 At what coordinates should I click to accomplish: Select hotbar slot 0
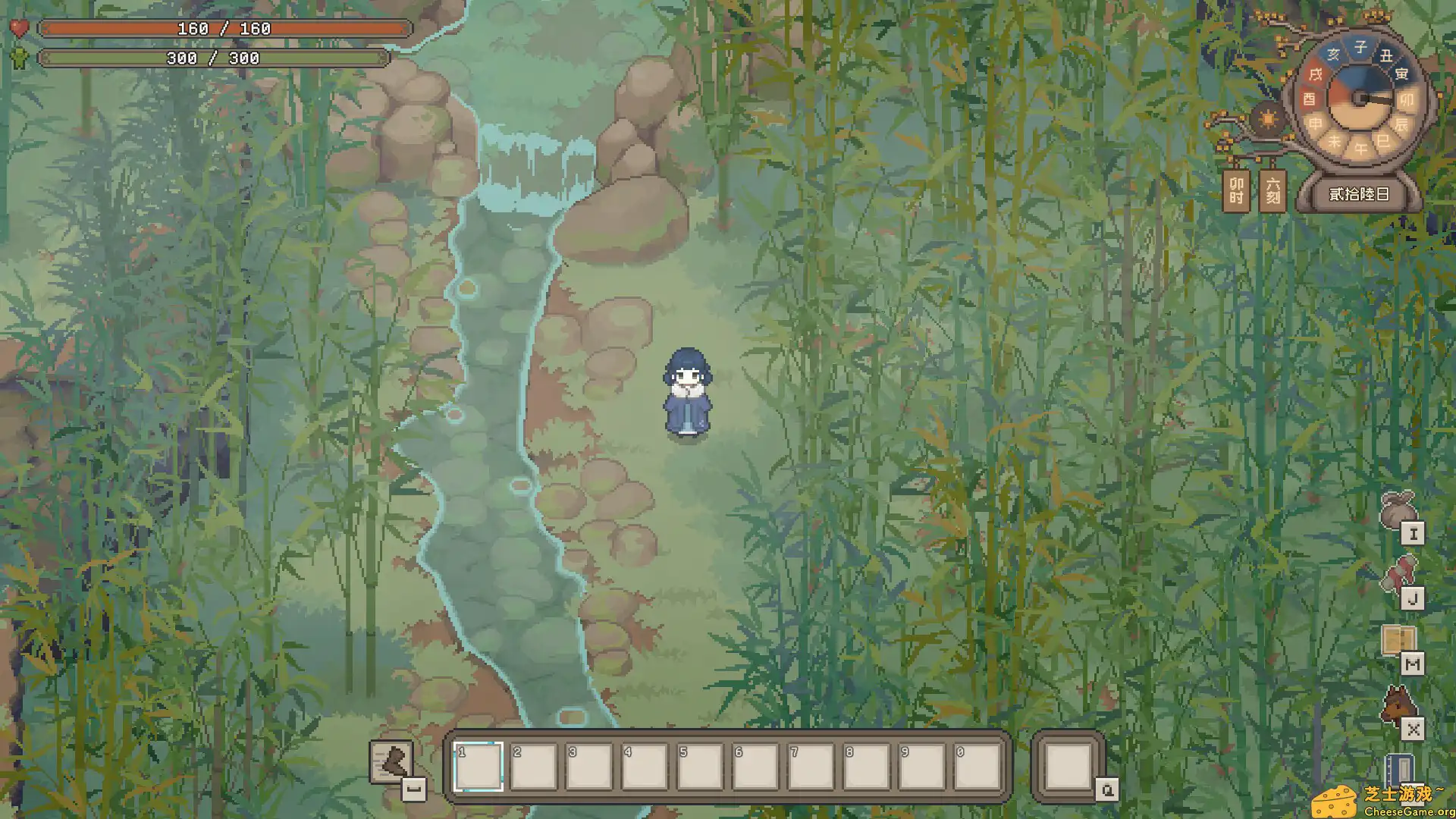pyautogui.click(x=977, y=766)
